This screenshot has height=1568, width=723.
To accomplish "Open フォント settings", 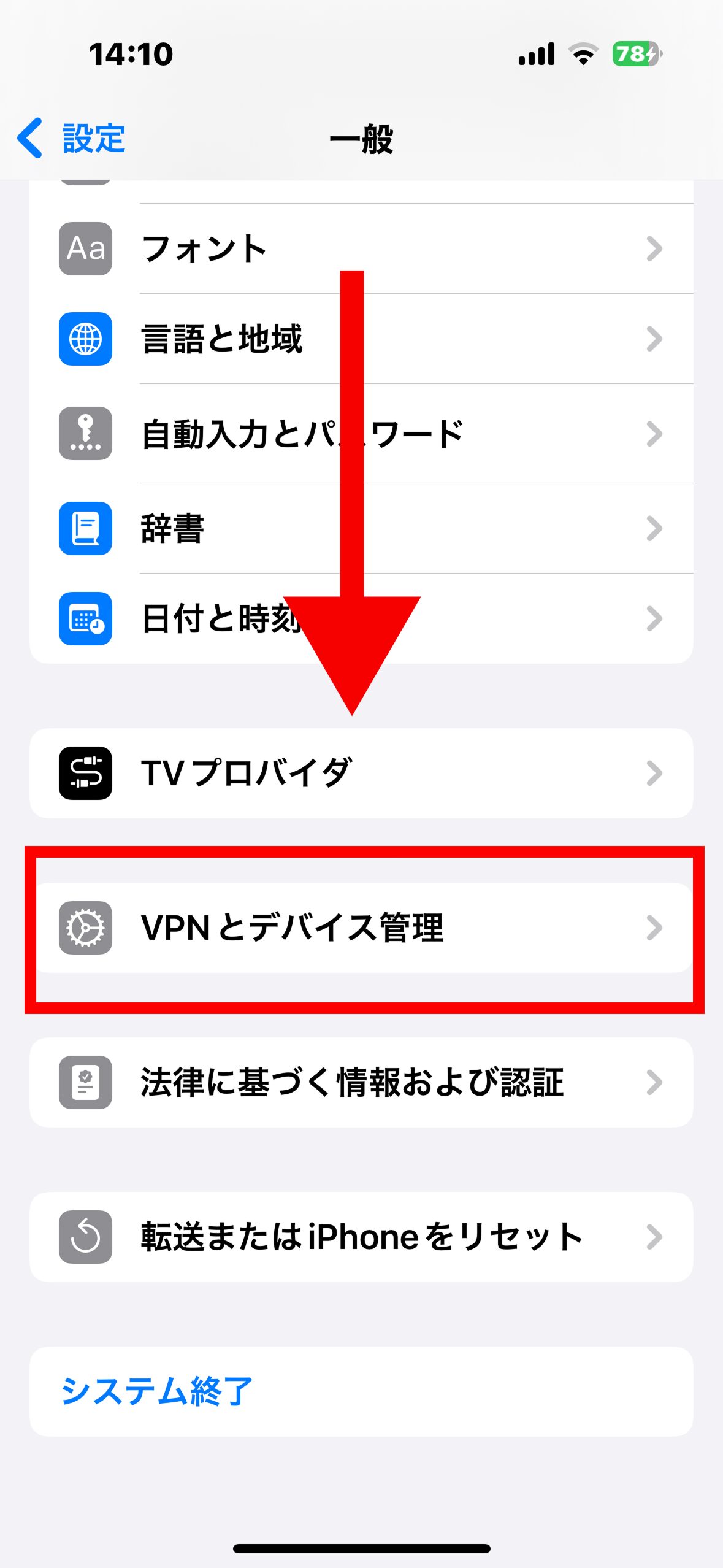I will pos(361,248).
